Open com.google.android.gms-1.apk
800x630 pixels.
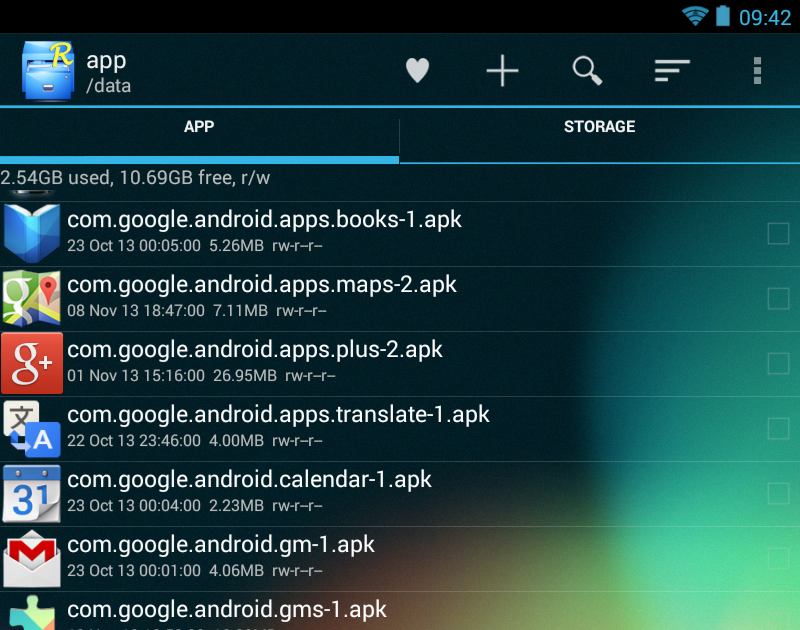click(227, 608)
